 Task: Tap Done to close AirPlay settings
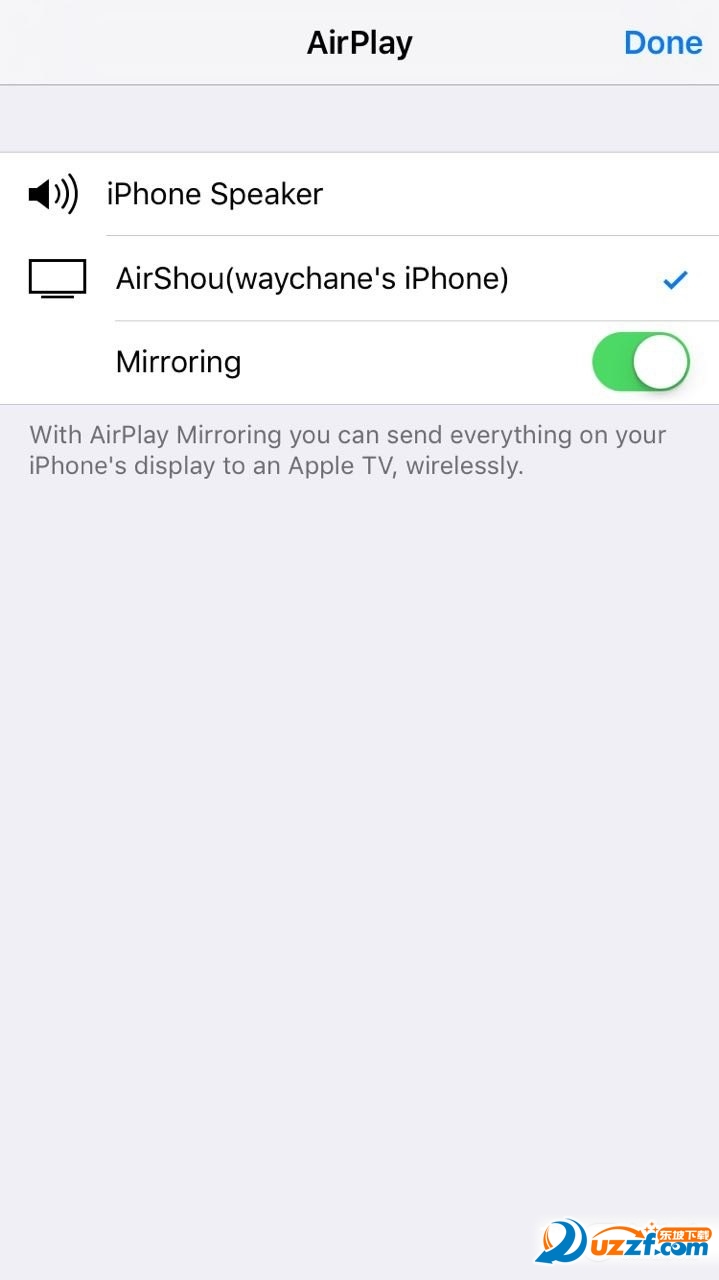pos(662,43)
